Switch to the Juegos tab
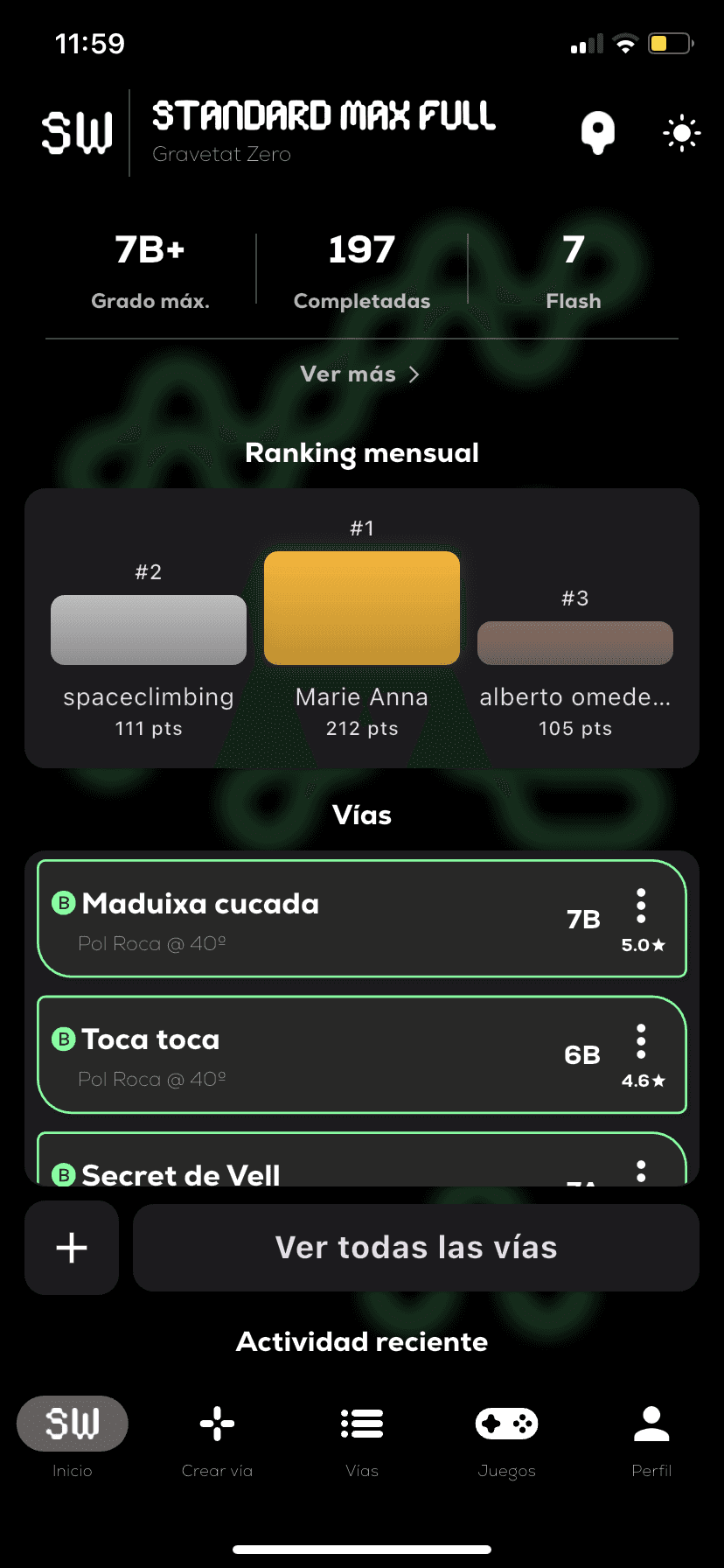This screenshot has height=1568, width=724. coord(506,1440)
